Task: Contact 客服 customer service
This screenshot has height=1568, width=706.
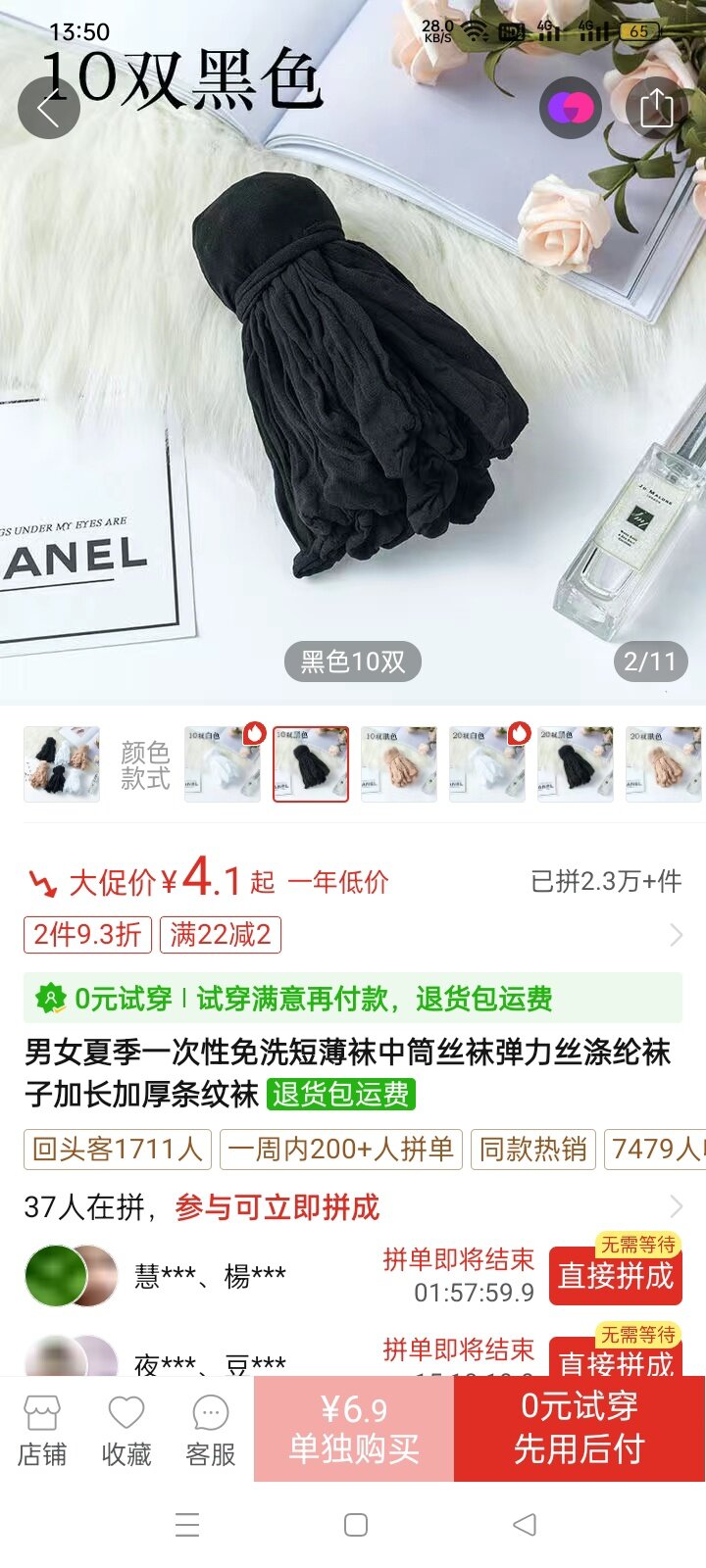Action: pyautogui.click(x=211, y=1431)
